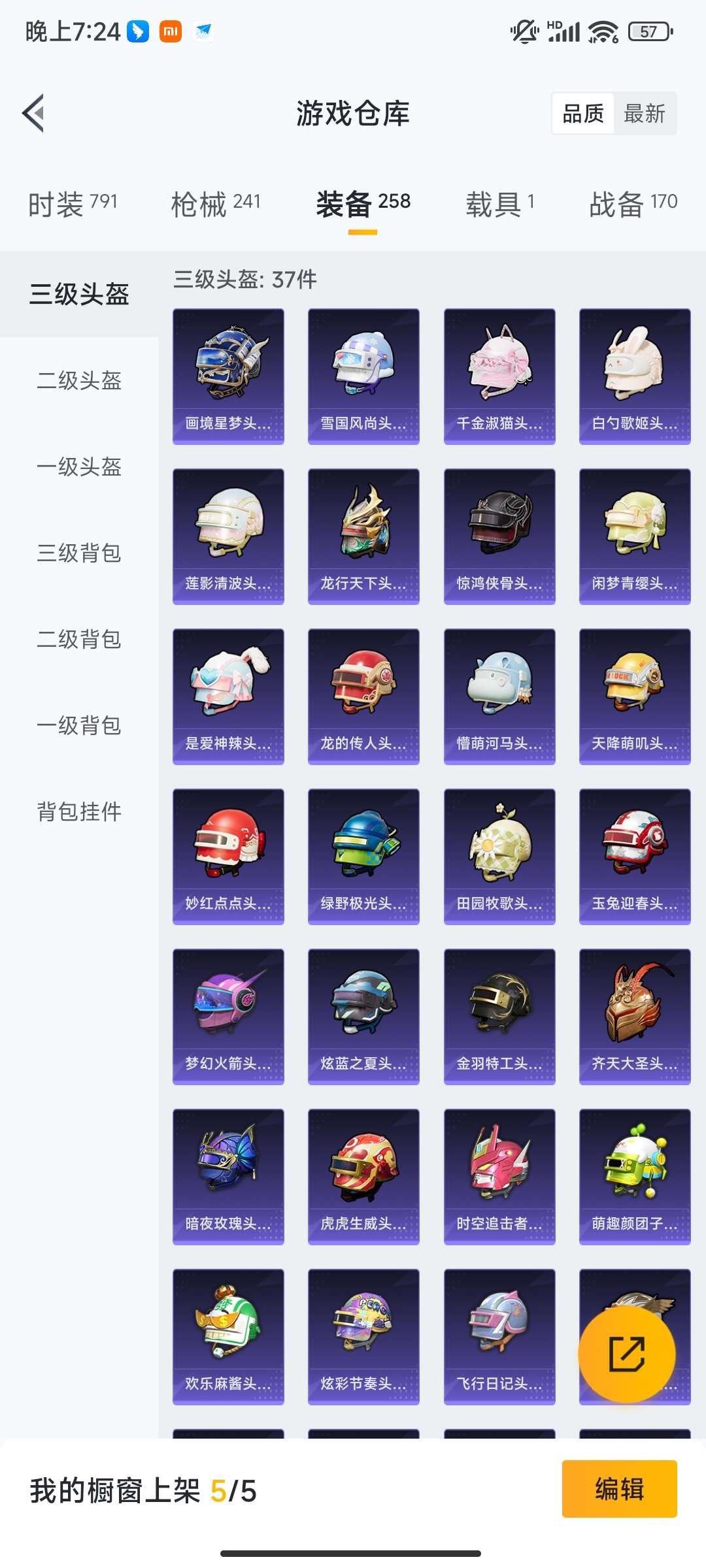This screenshot has width=706, height=1568.
Task: Open the 画境星梦头盔 item
Action: (228, 375)
